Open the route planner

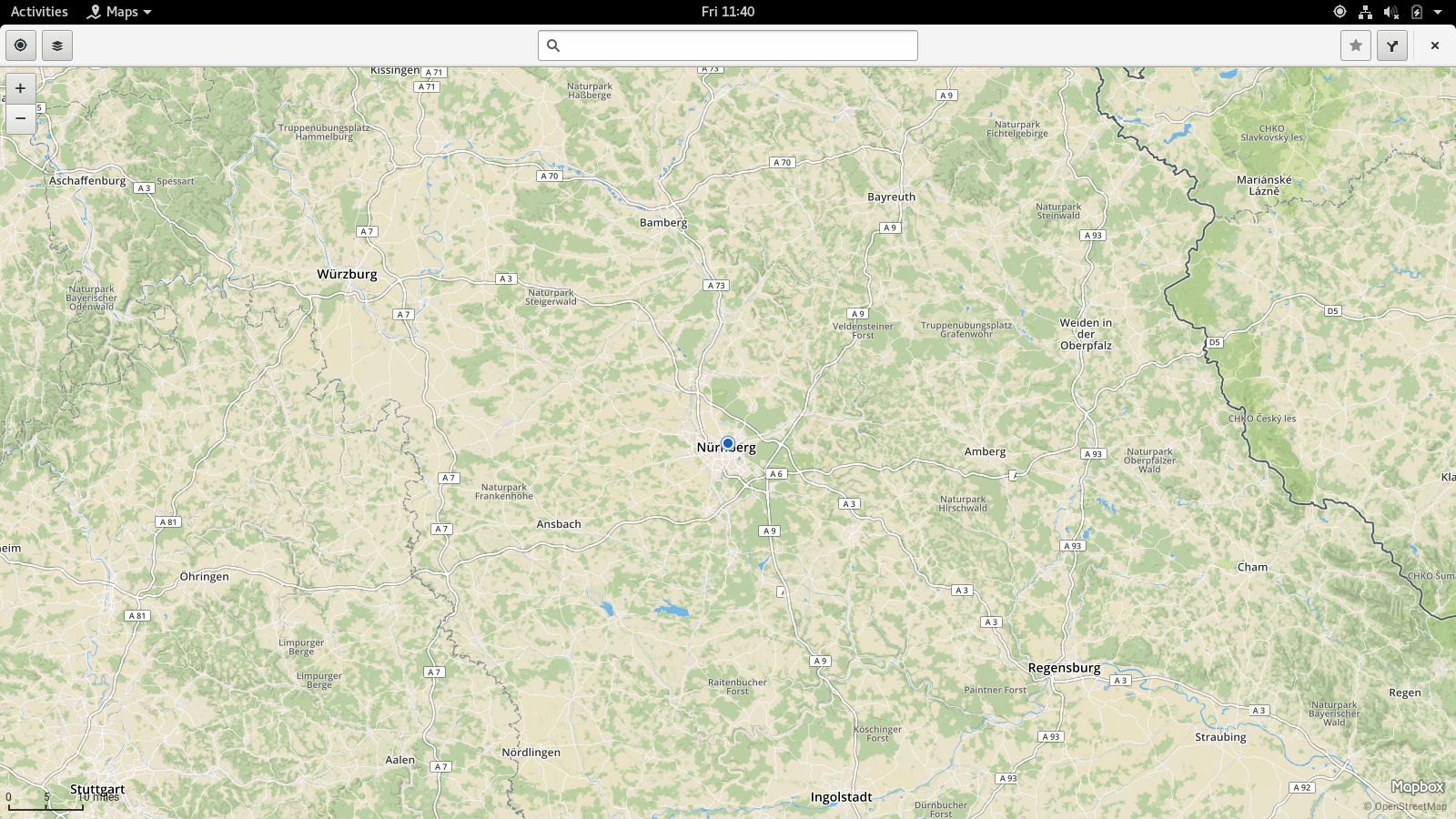(1392, 45)
